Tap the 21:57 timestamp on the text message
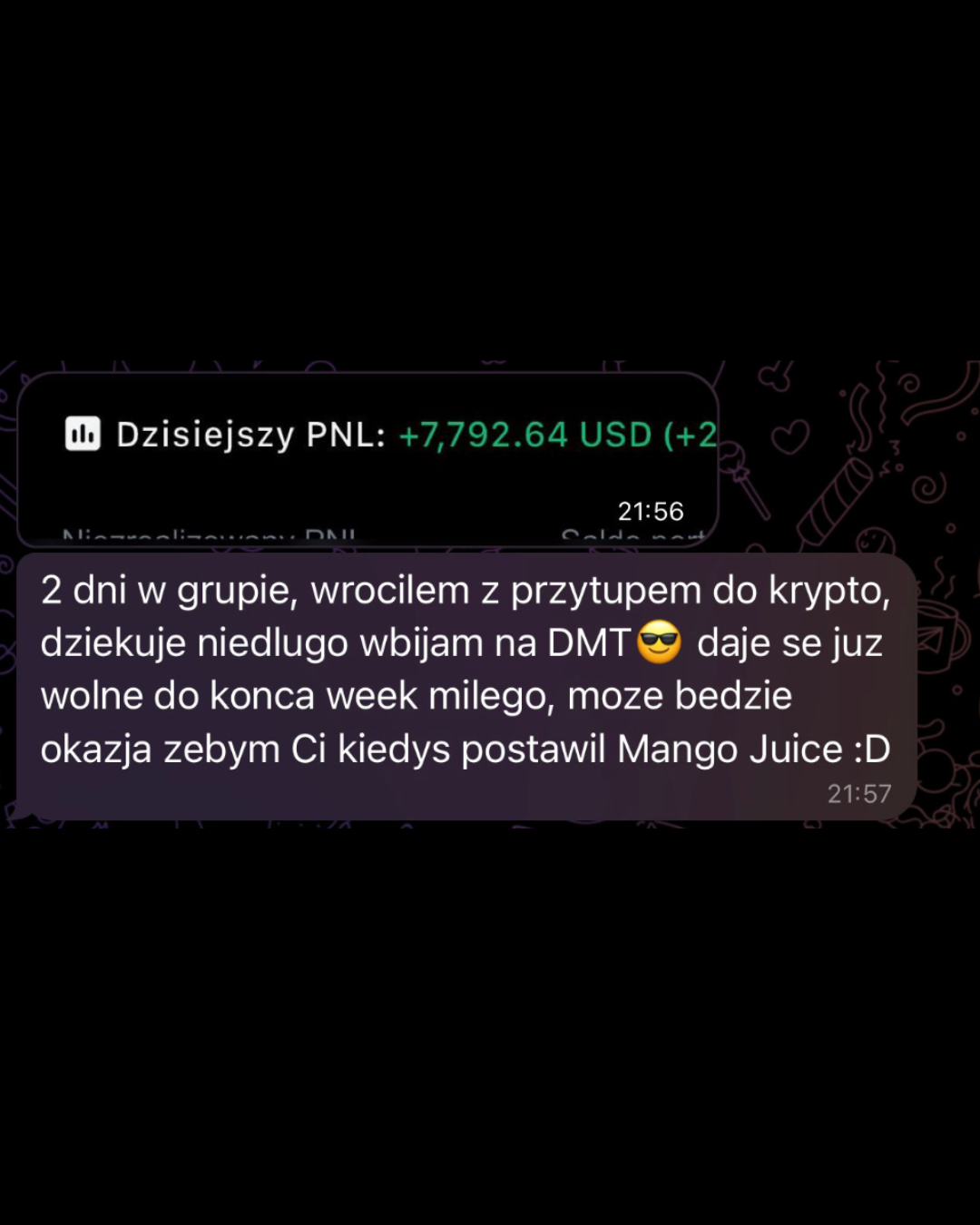980x1225 pixels. [858, 792]
